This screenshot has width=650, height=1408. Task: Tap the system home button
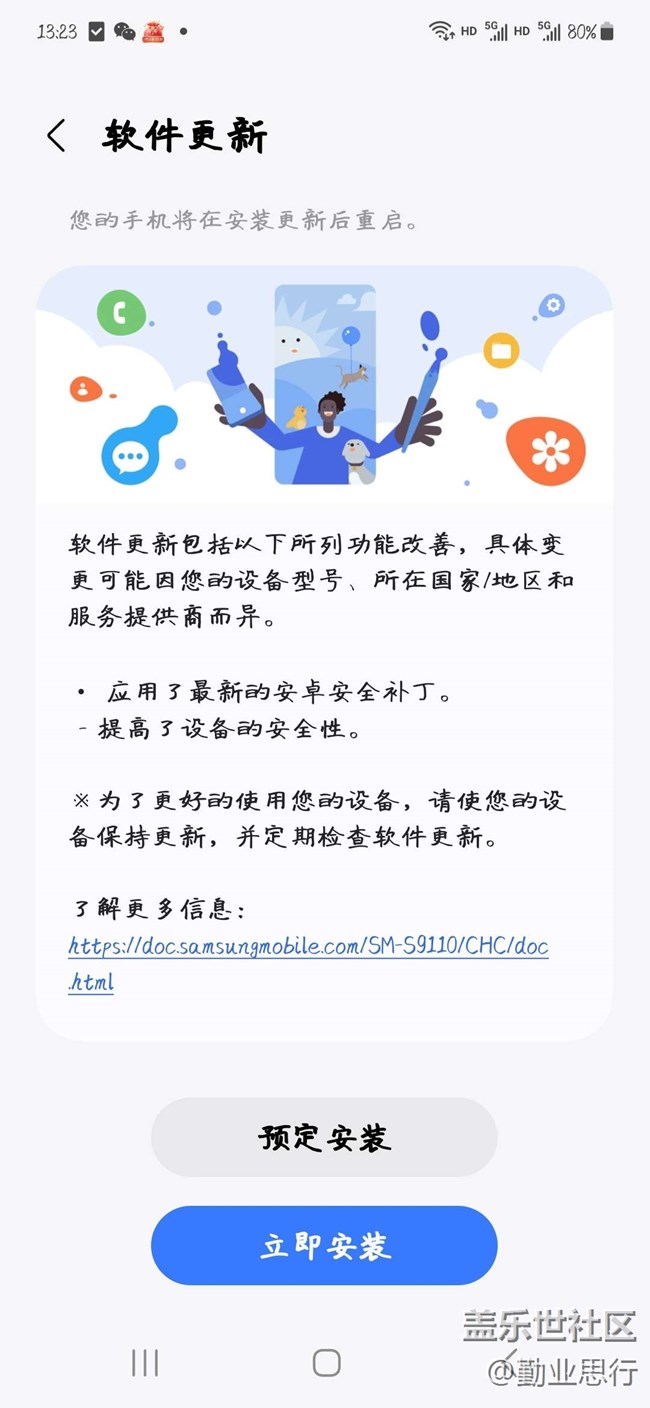326,1362
